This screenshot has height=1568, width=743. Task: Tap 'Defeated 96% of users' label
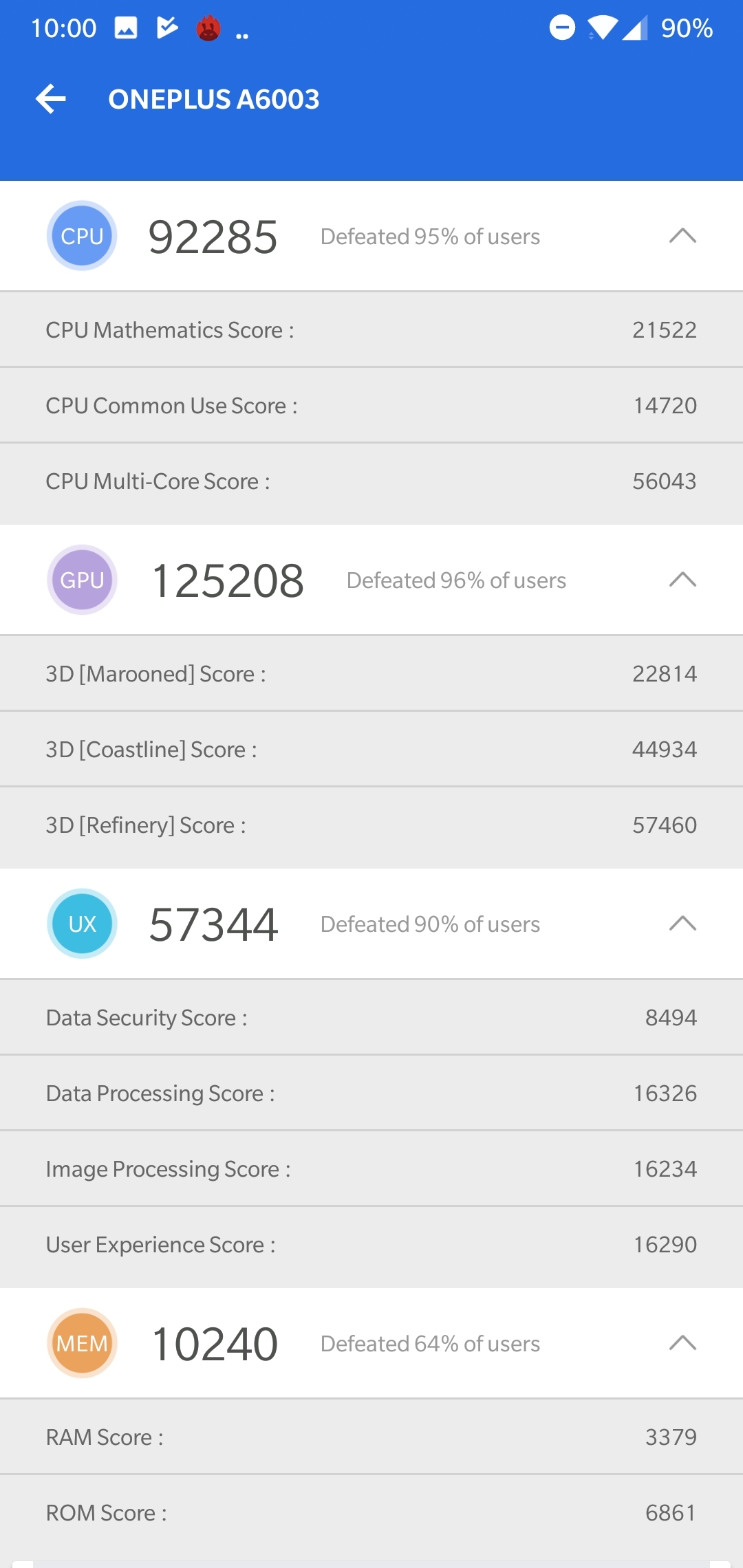tap(456, 580)
